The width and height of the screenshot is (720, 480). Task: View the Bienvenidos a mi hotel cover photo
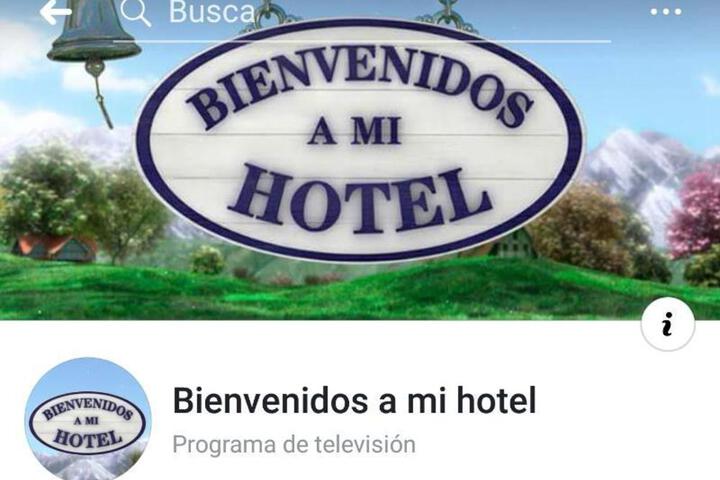[360, 170]
